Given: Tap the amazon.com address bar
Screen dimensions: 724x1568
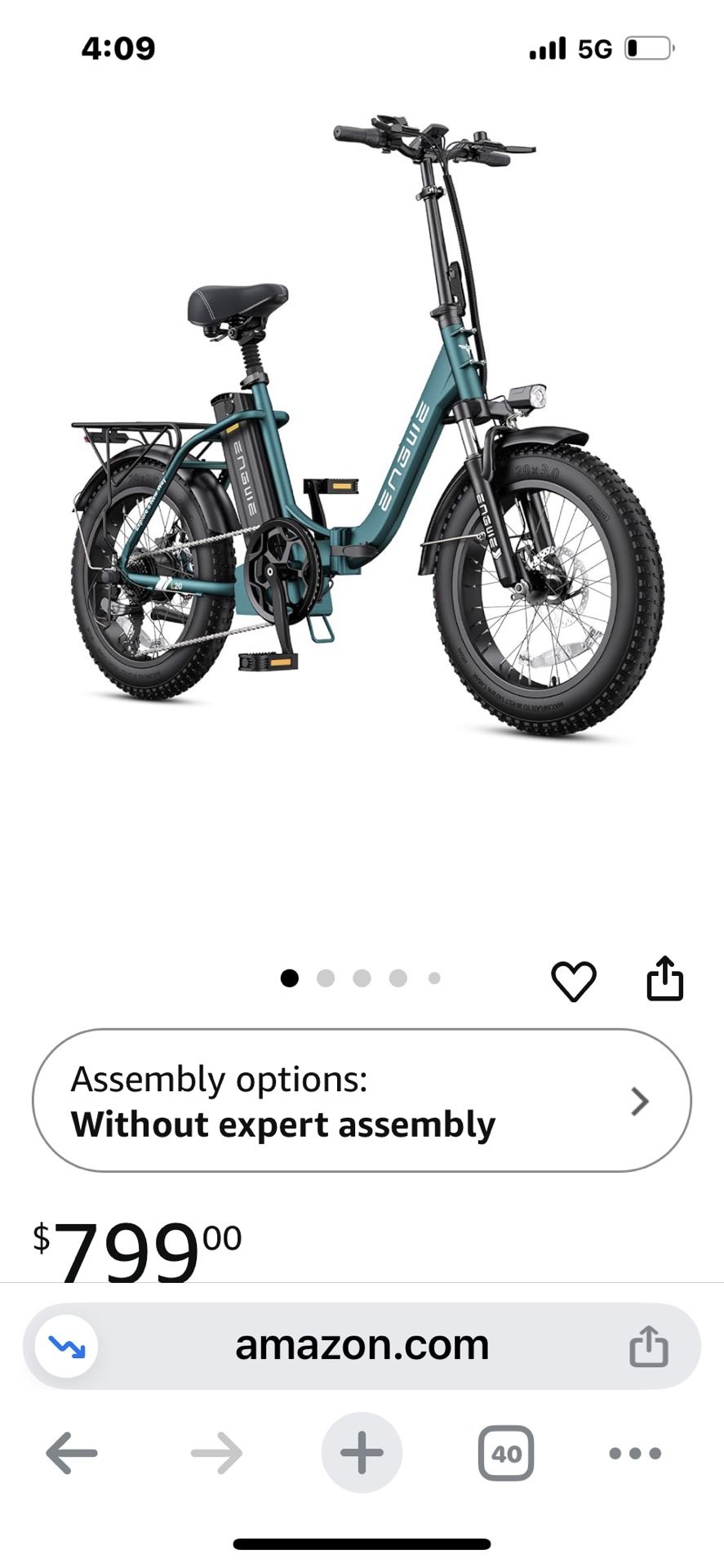Looking at the screenshot, I should (x=362, y=1345).
